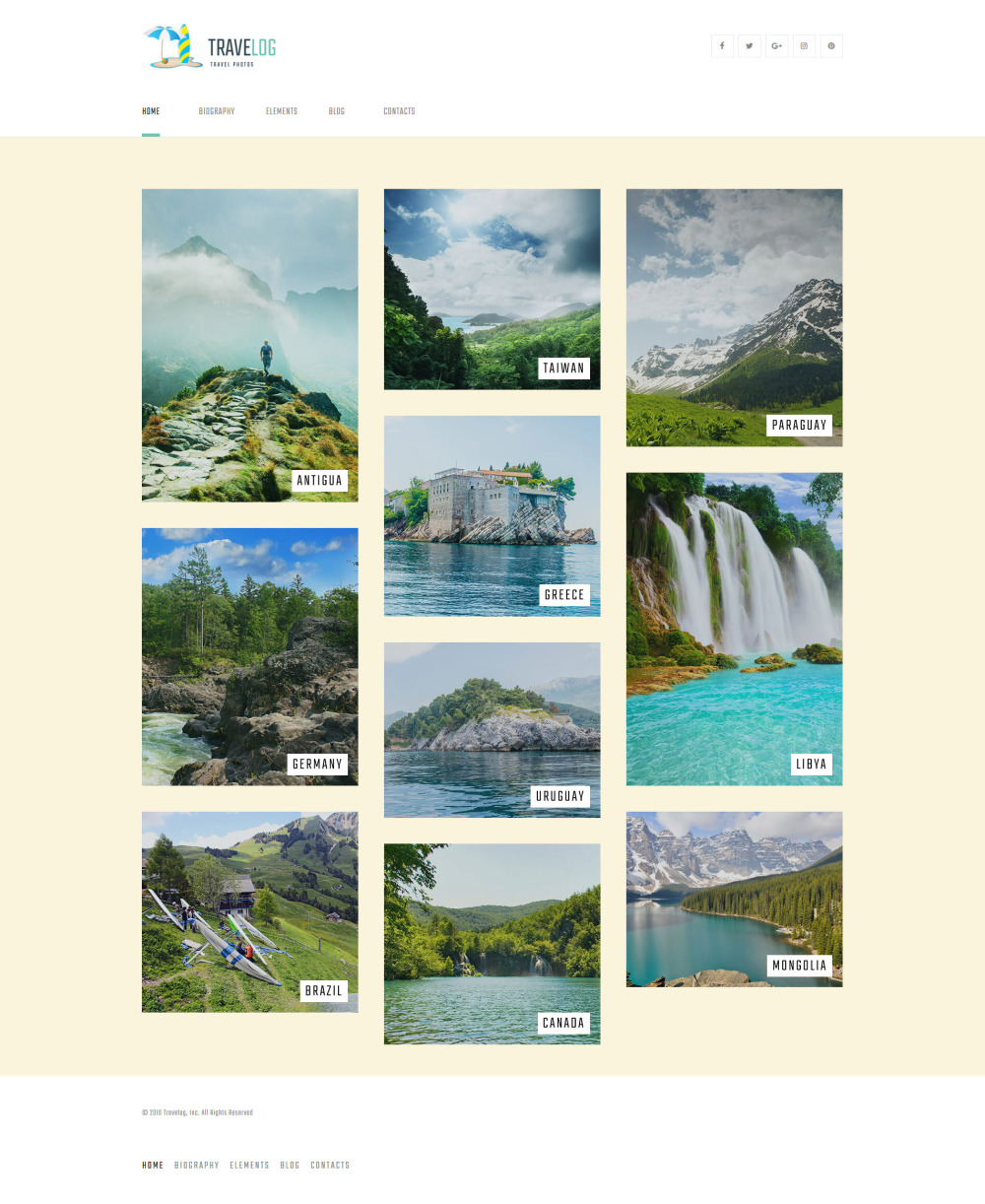985x1204 pixels.
Task: Open the Facebook social icon
Action: [722, 46]
